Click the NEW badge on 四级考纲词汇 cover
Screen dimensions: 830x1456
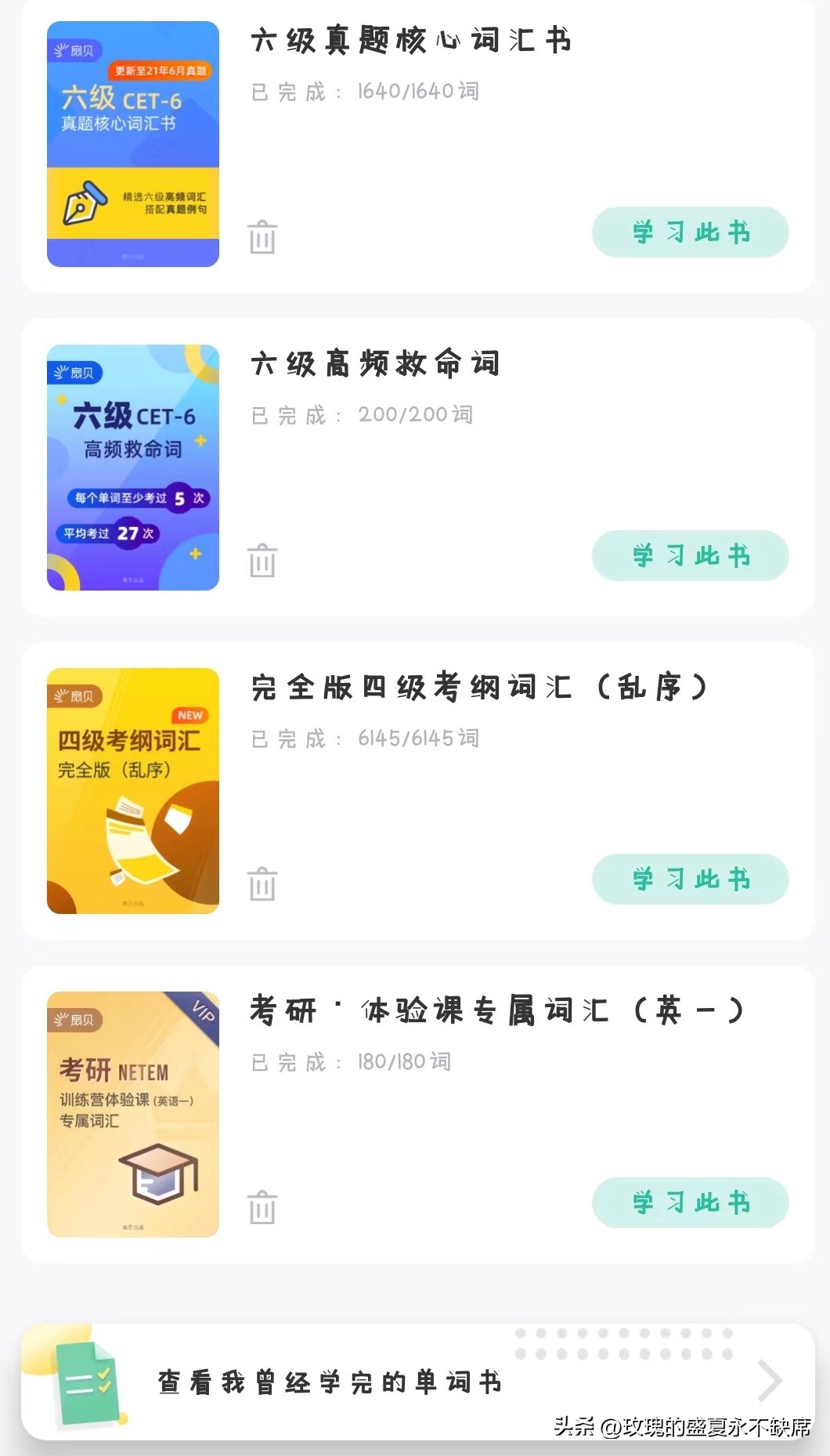pyautogui.click(x=188, y=714)
